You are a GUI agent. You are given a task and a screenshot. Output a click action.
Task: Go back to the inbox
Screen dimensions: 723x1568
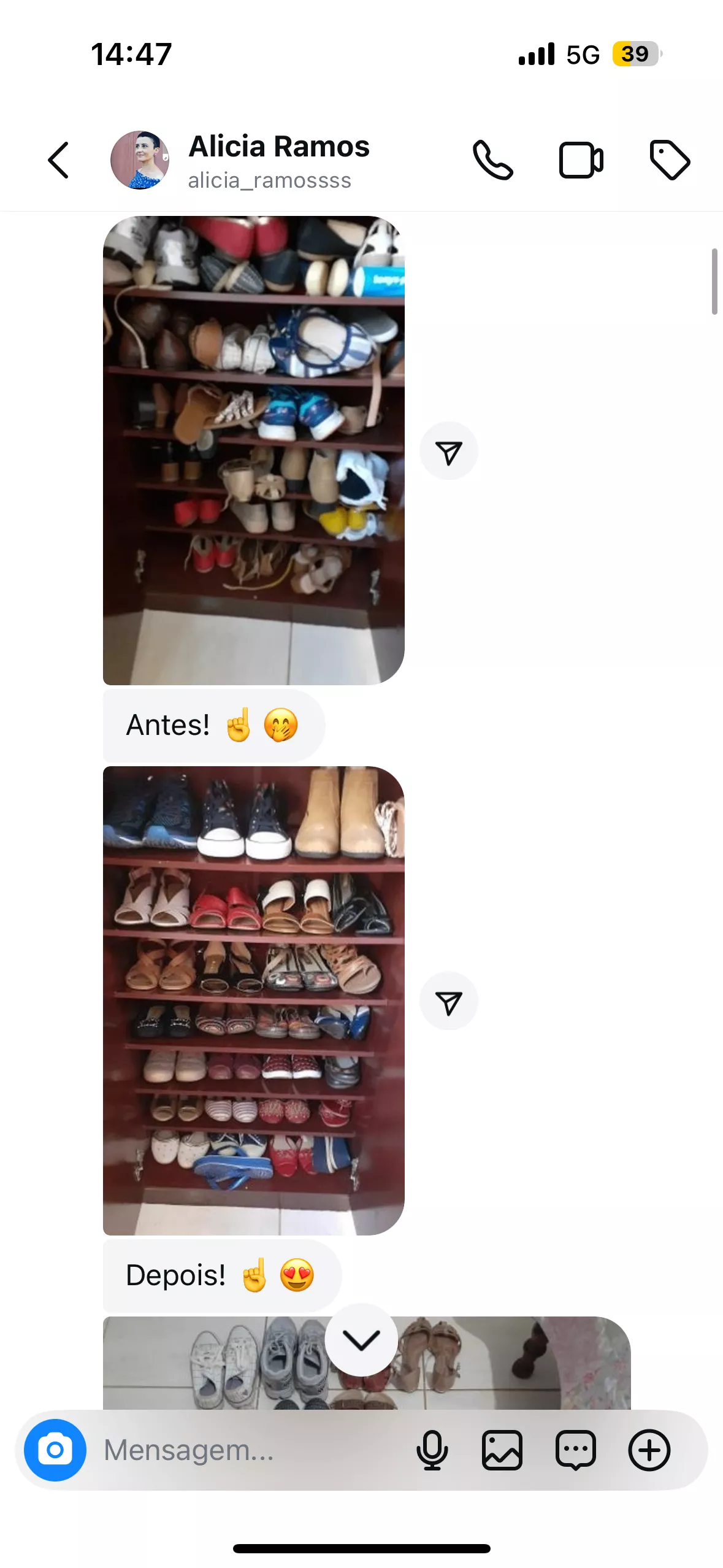58,161
